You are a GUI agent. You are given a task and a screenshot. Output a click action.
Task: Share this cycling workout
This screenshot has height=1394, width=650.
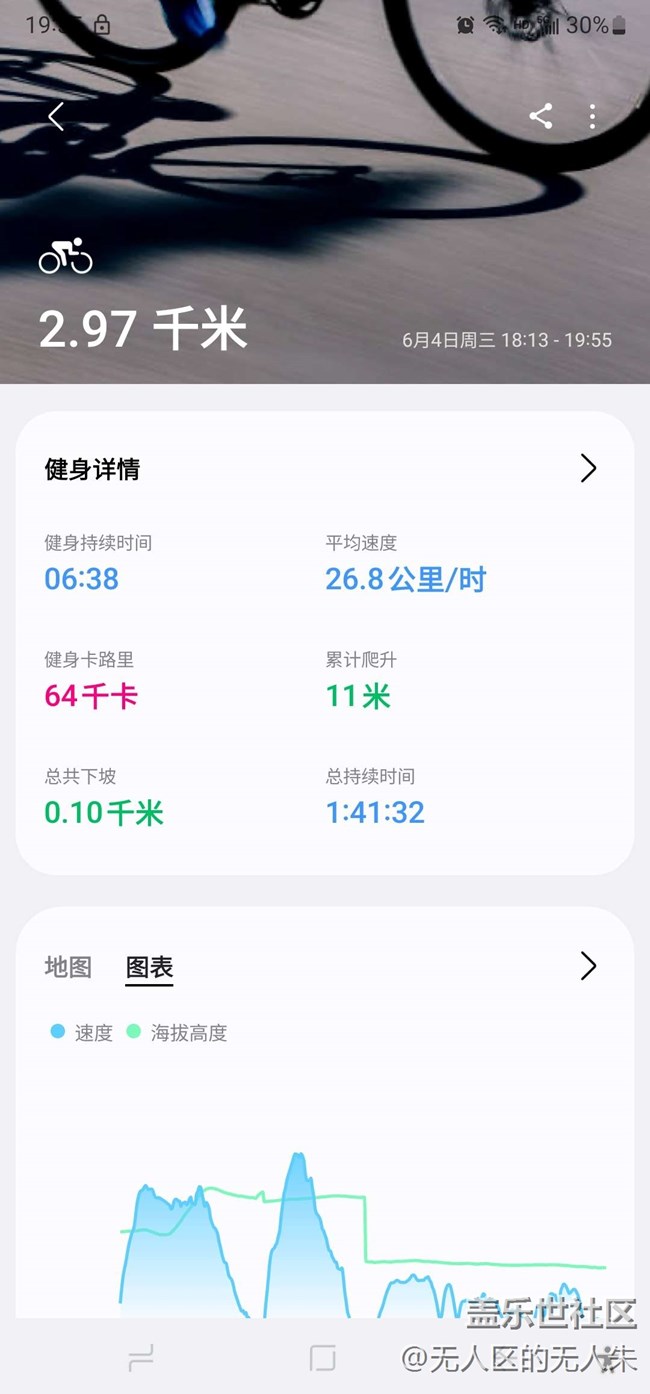click(541, 116)
